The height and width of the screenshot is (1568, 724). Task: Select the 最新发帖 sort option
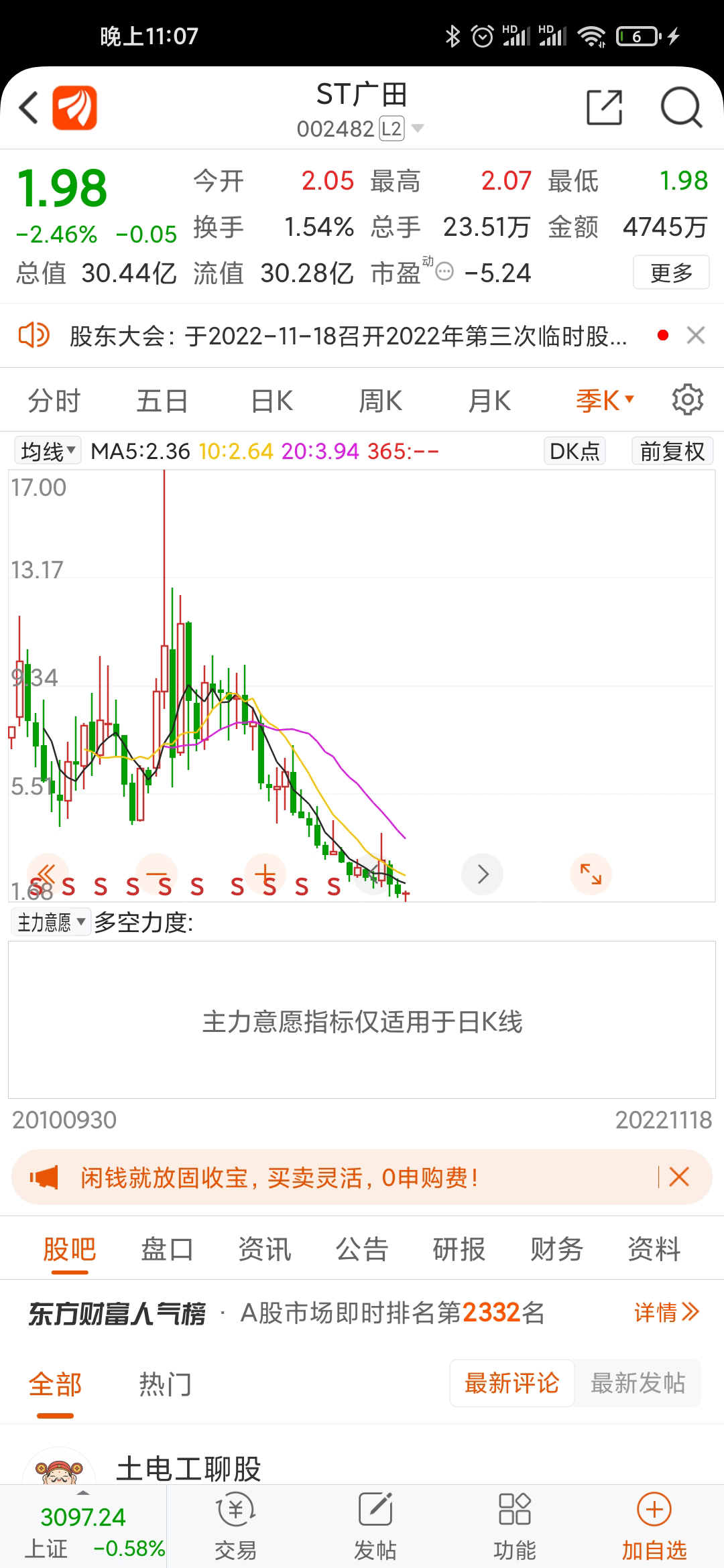tap(638, 1383)
